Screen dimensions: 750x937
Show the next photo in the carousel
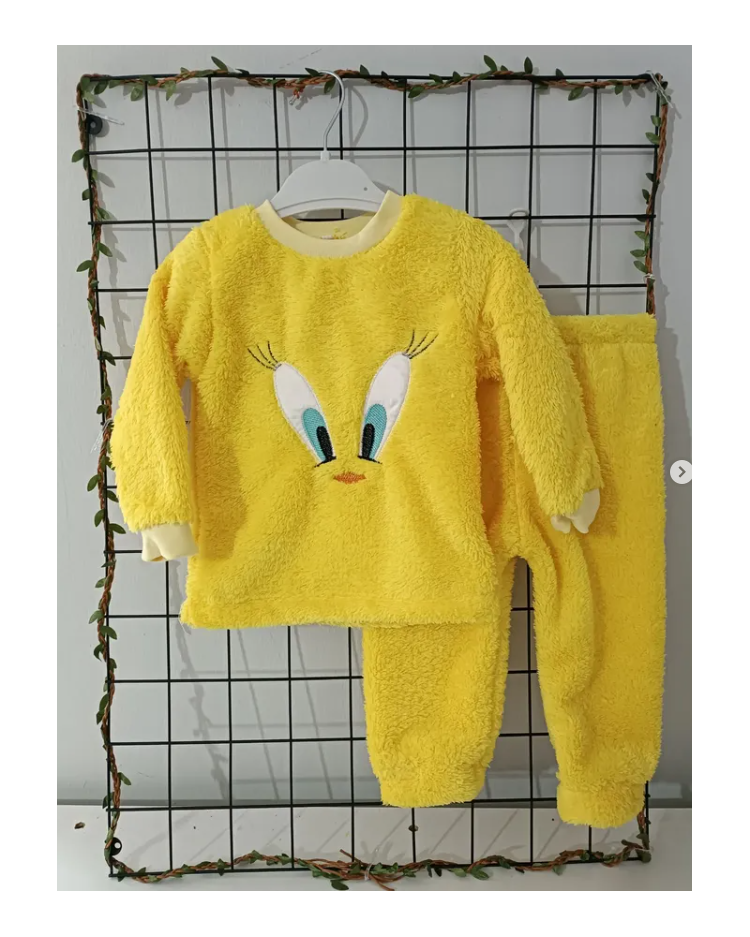pos(681,472)
